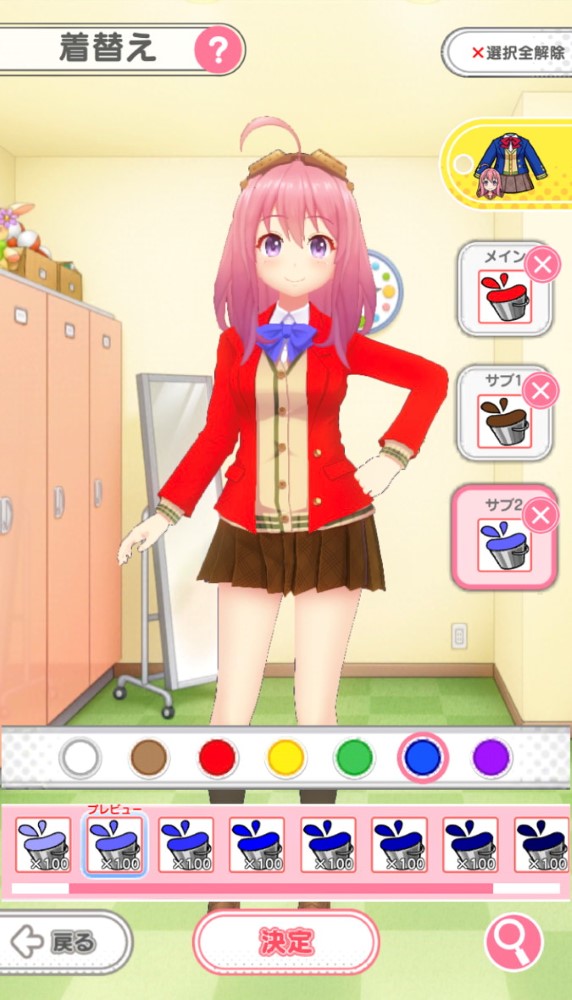The width and height of the screenshot is (572, 1000).
Task: Choose the red color swatch
Action: click(x=217, y=758)
